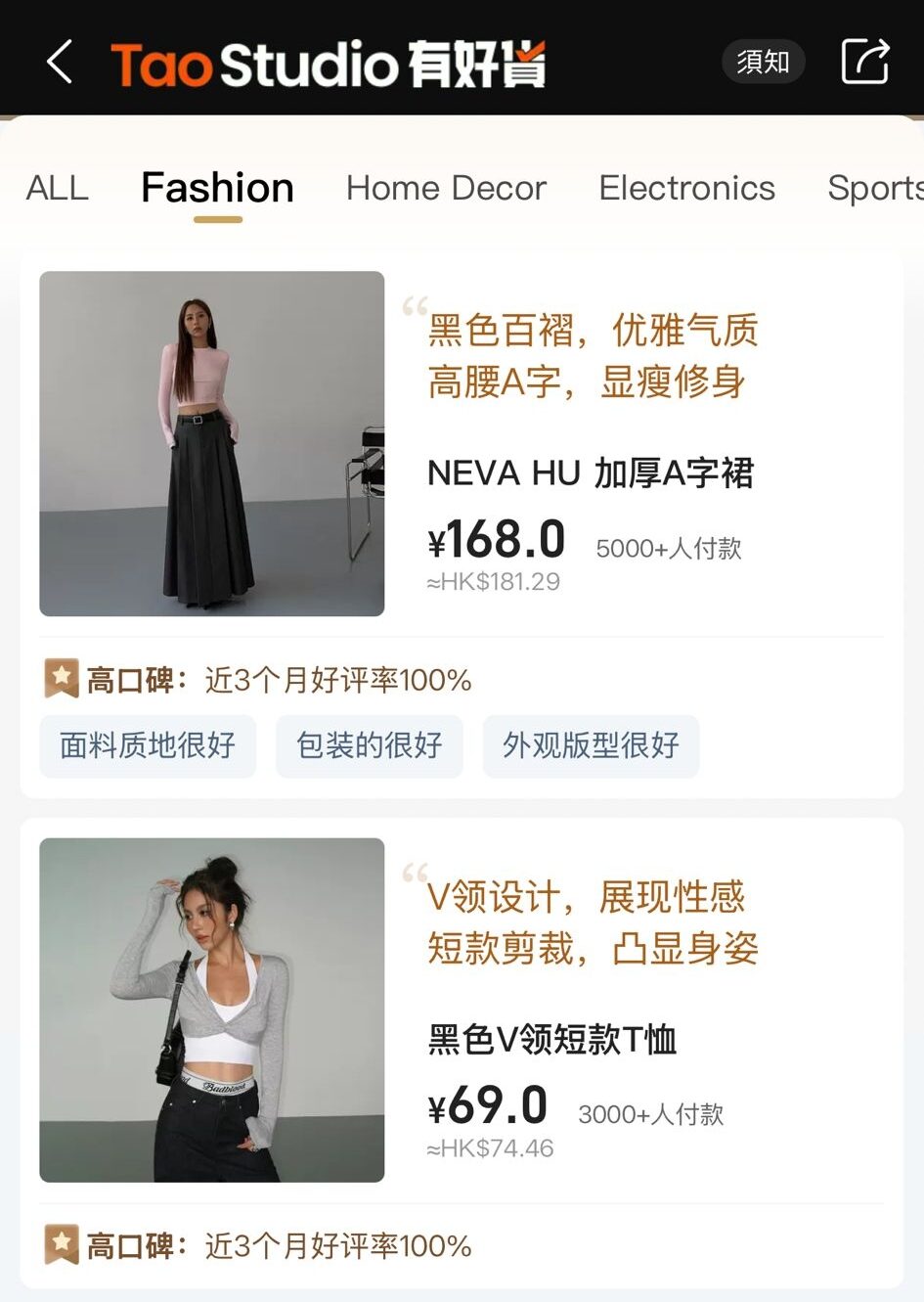Select the 包装的很好 review chip
This screenshot has height=1302, width=924.
click(369, 745)
